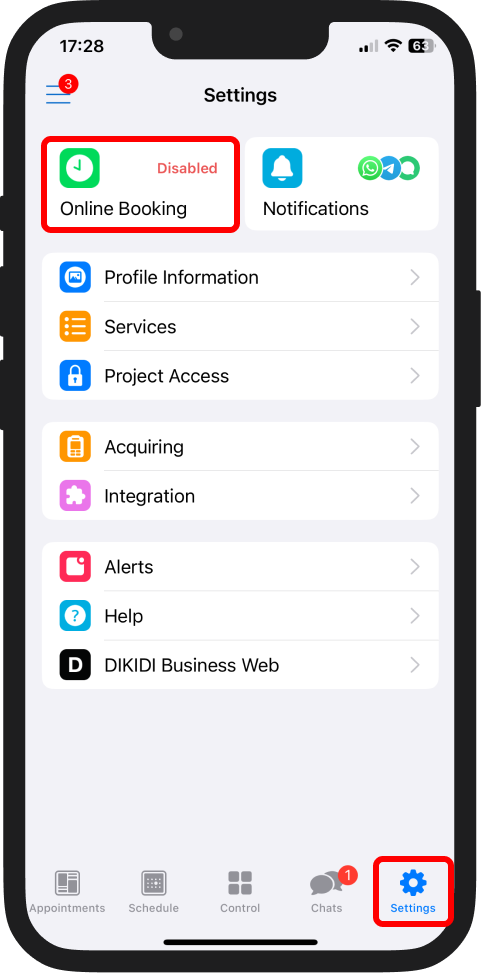Switch to the Appointments tab
Viewport: 481px width, 973px height.
pyautogui.click(x=67, y=892)
